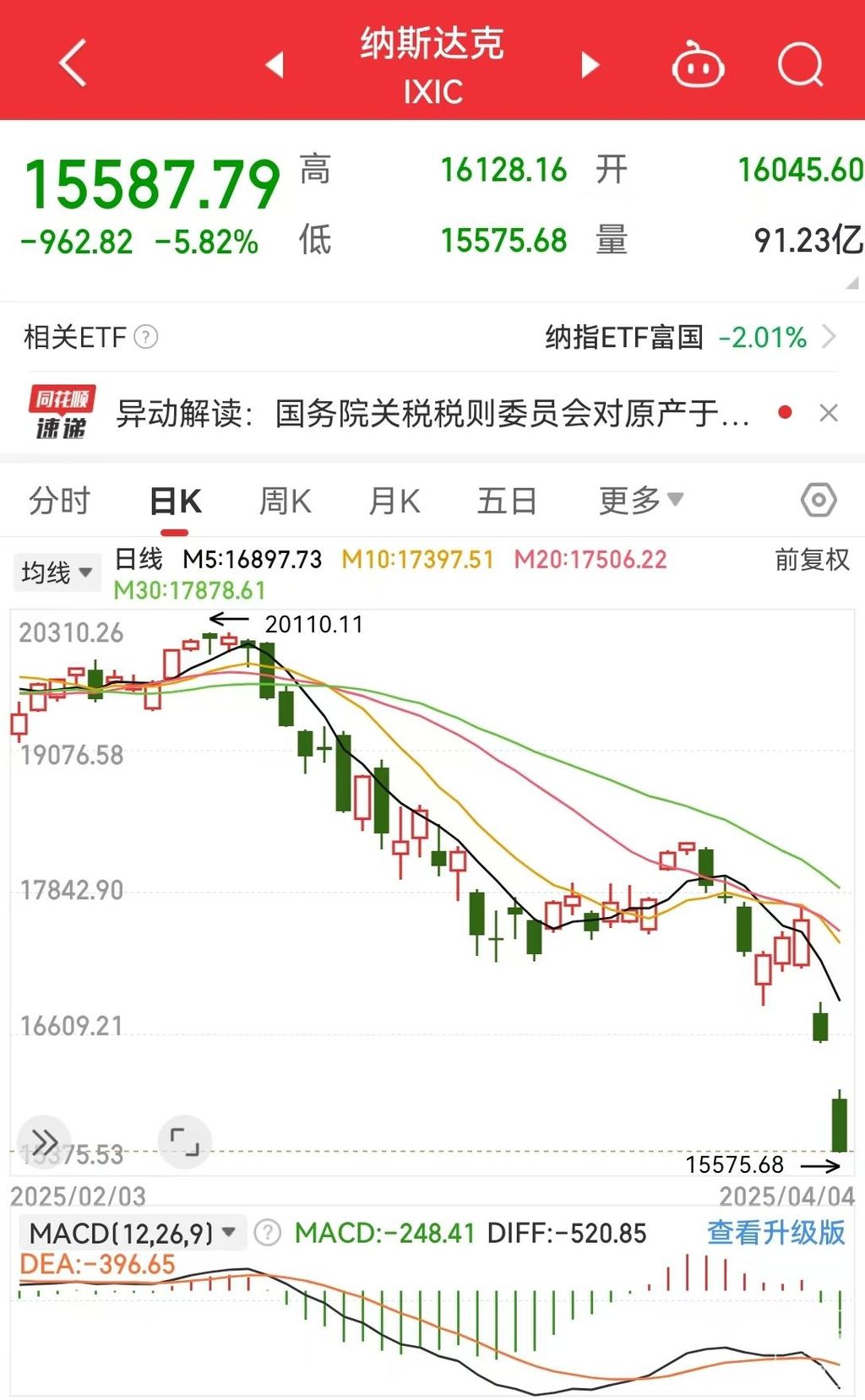
Task: Go back using the top-left arrow
Action: tap(73, 63)
